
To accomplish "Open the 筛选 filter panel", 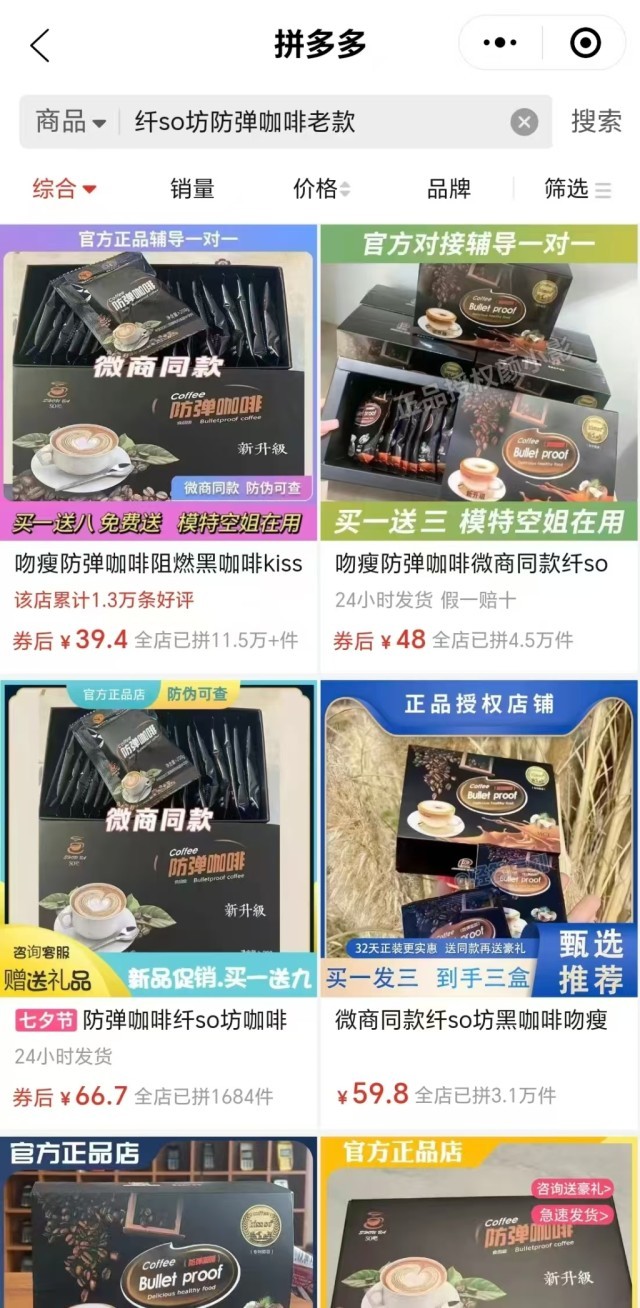I will pyautogui.click(x=577, y=188).
